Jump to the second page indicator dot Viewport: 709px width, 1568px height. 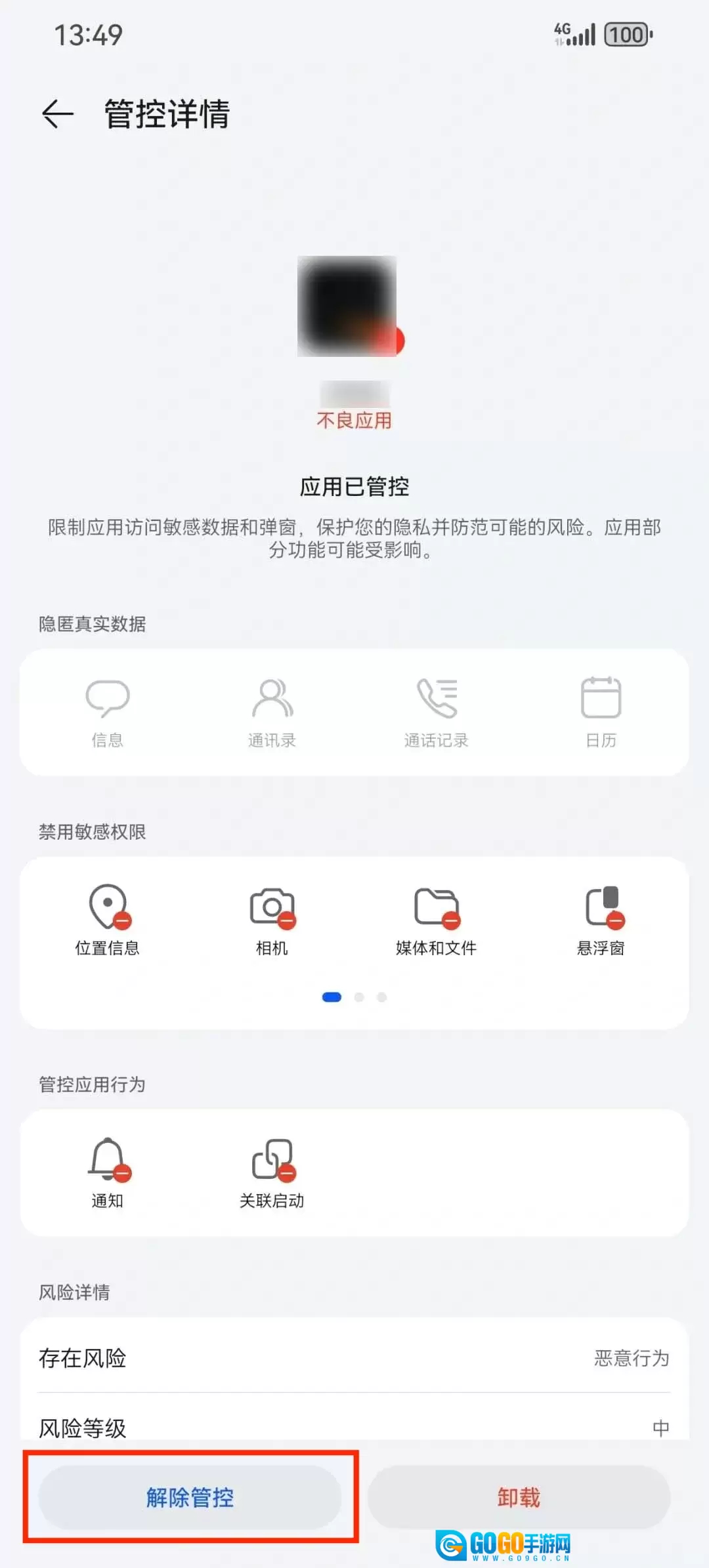coord(359,997)
